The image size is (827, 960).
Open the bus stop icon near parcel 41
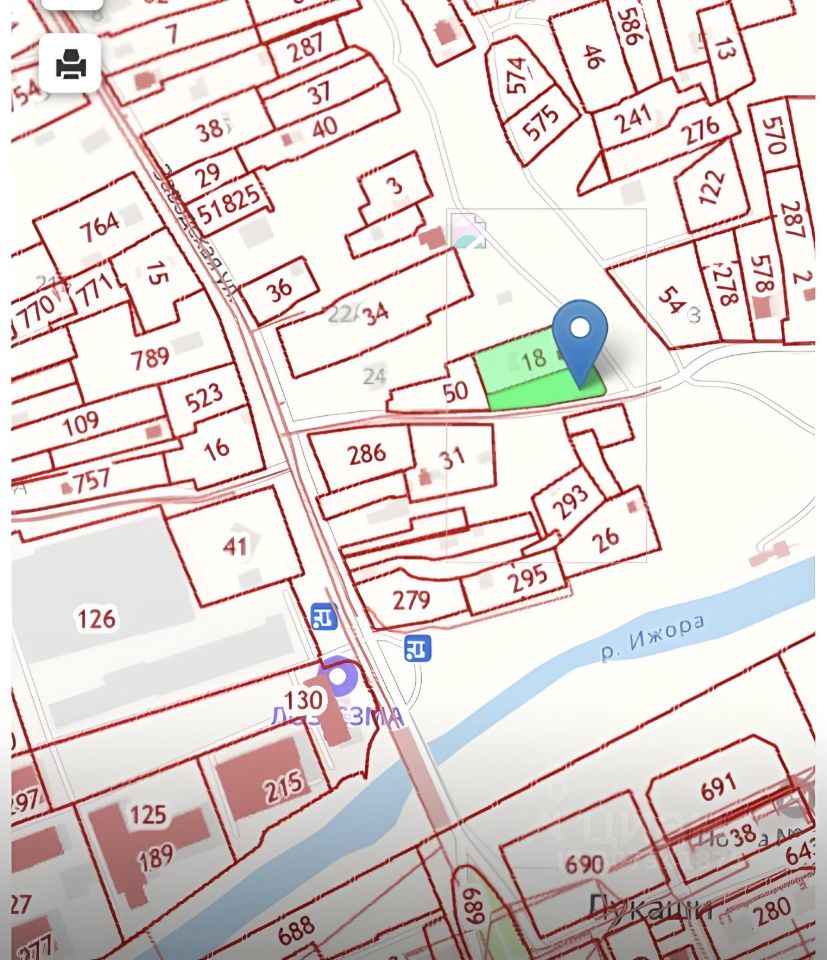324,617
